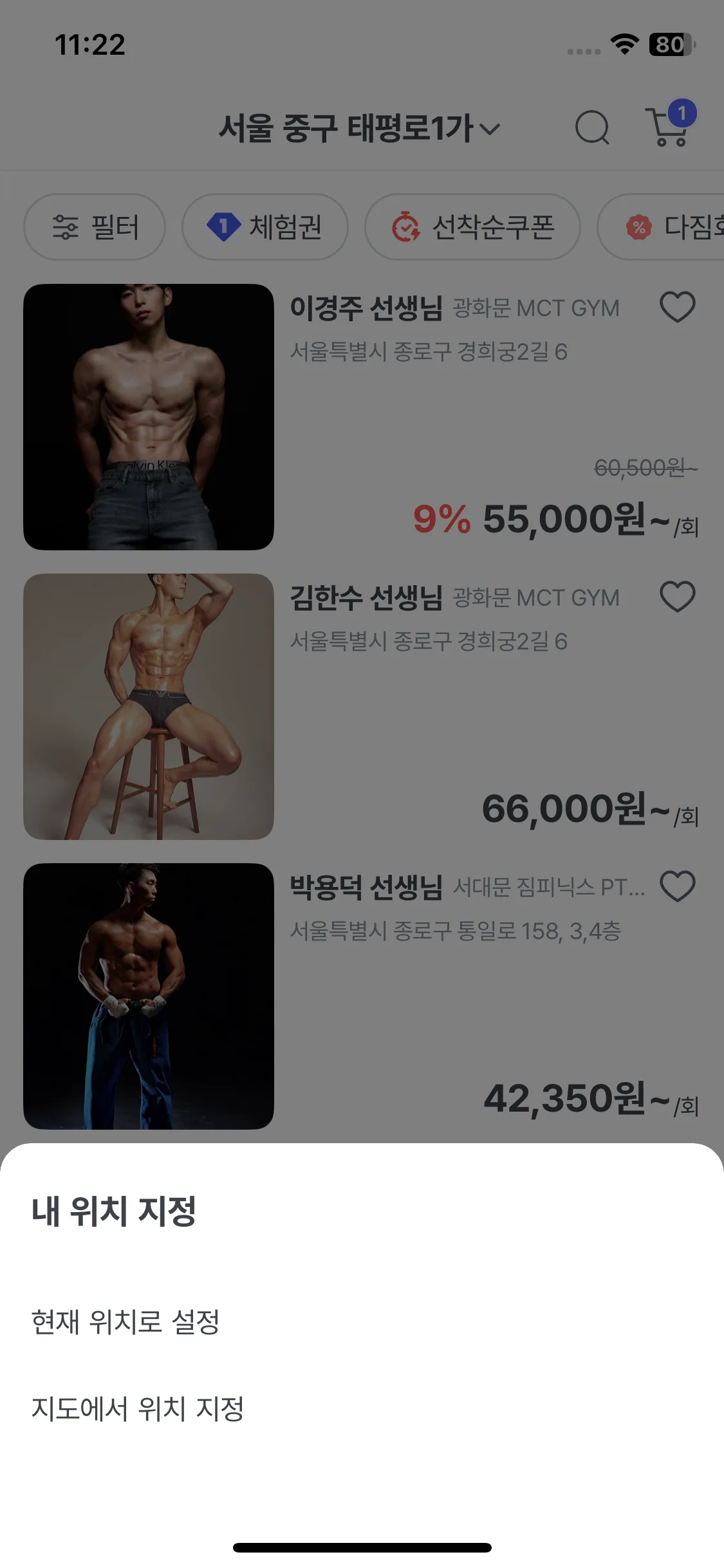This screenshot has height=1568, width=724.
Task: Open the search icon
Action: [591, 127]
